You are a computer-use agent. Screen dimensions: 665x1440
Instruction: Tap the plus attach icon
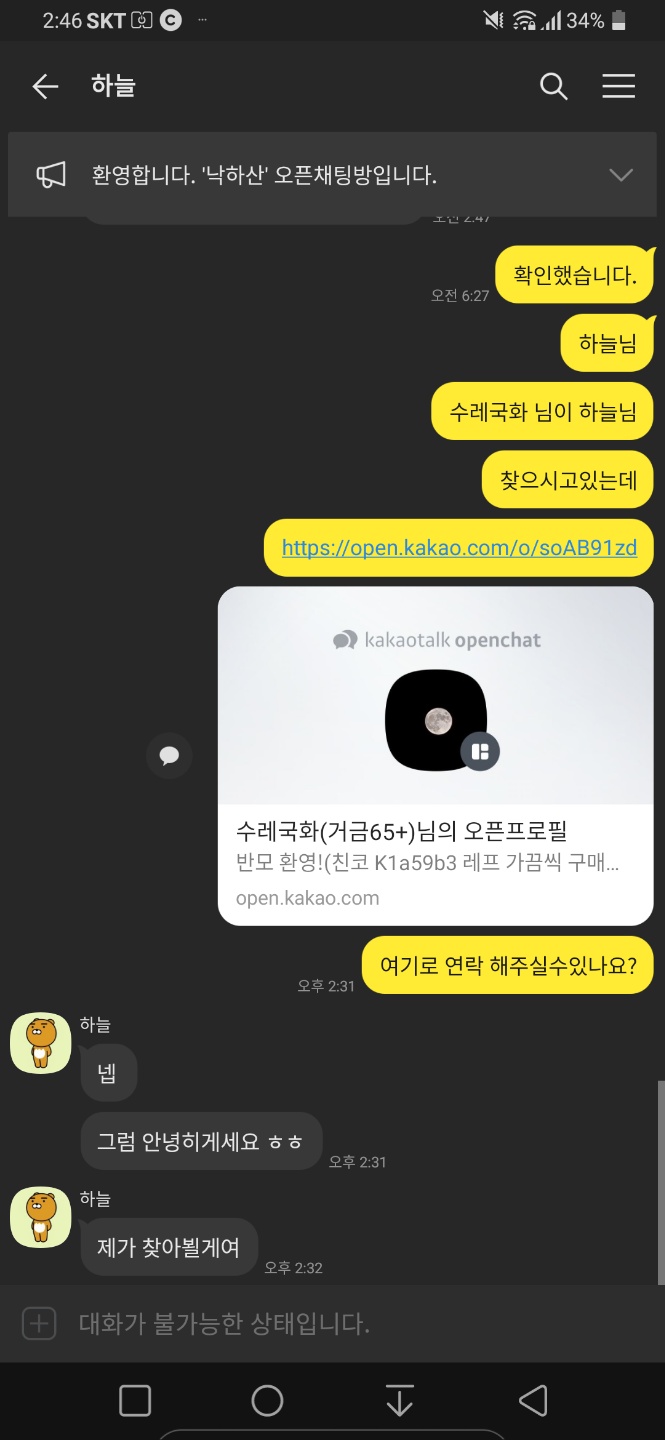tap(39, 1324)
